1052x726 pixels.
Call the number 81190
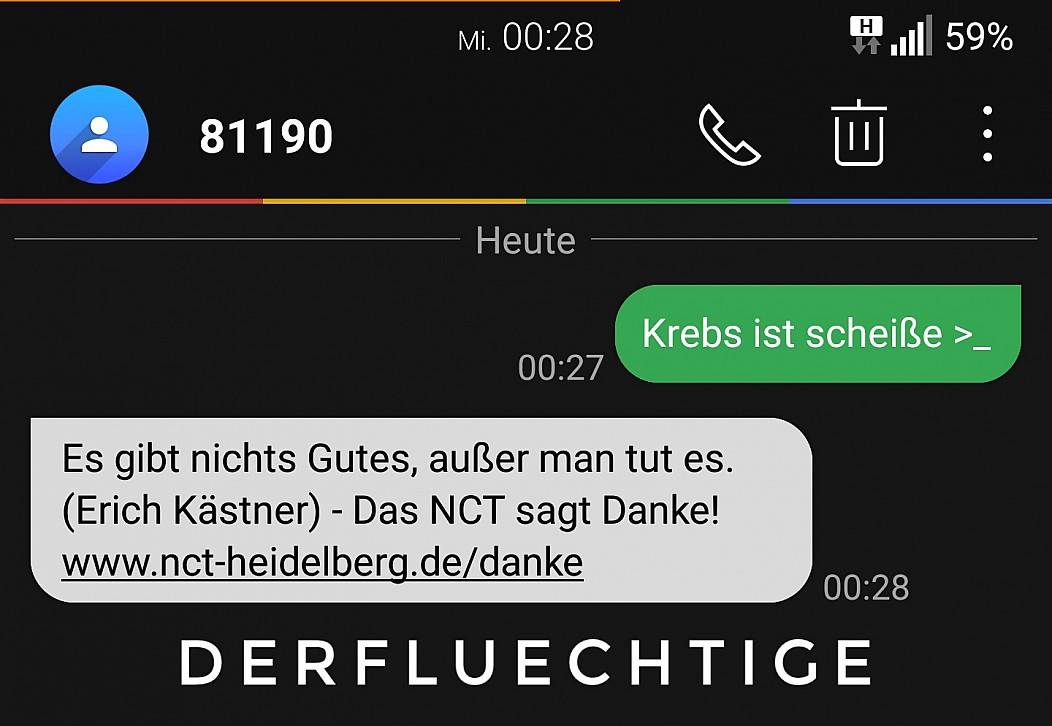pyautogui.click(x=729, y=134)
